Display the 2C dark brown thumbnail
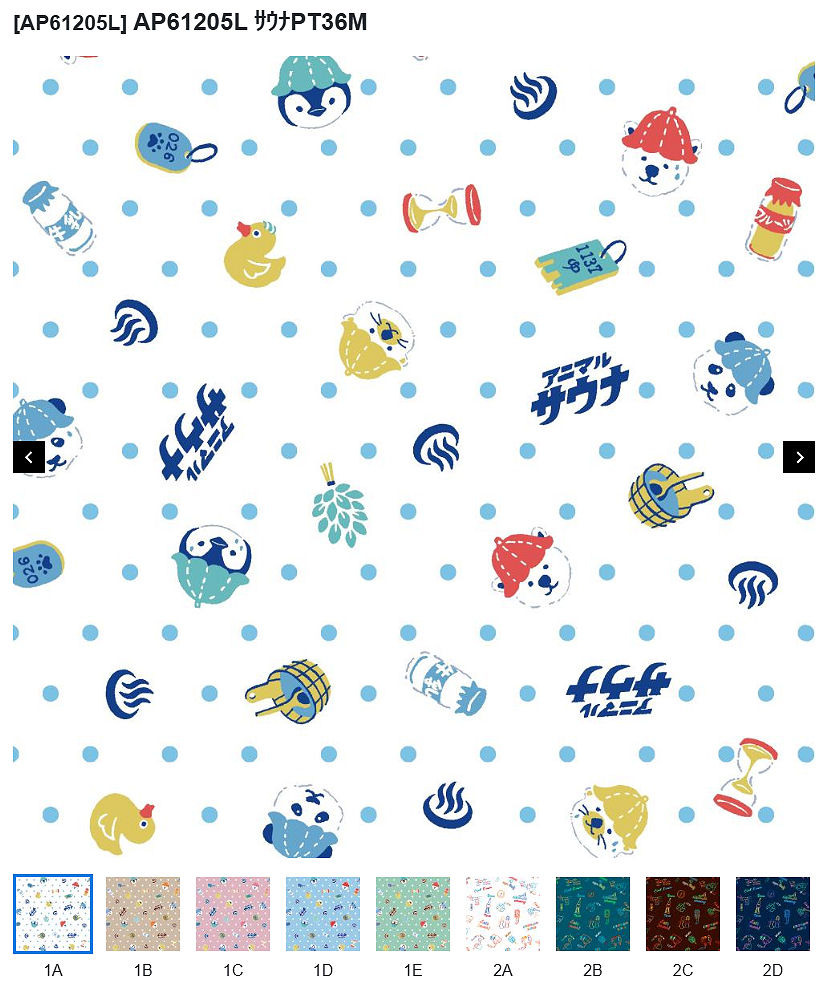825x991 pixels. pyautogui.click(x=683, y=914)
